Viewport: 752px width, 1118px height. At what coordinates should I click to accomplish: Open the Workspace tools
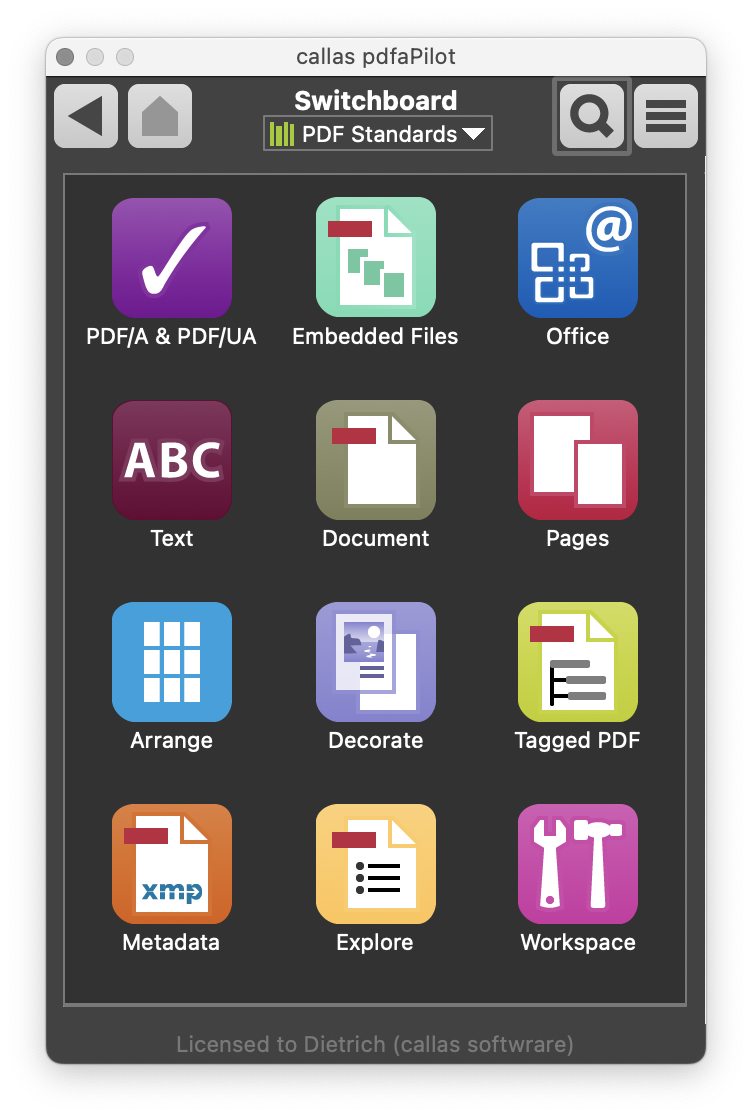(578, 864)
